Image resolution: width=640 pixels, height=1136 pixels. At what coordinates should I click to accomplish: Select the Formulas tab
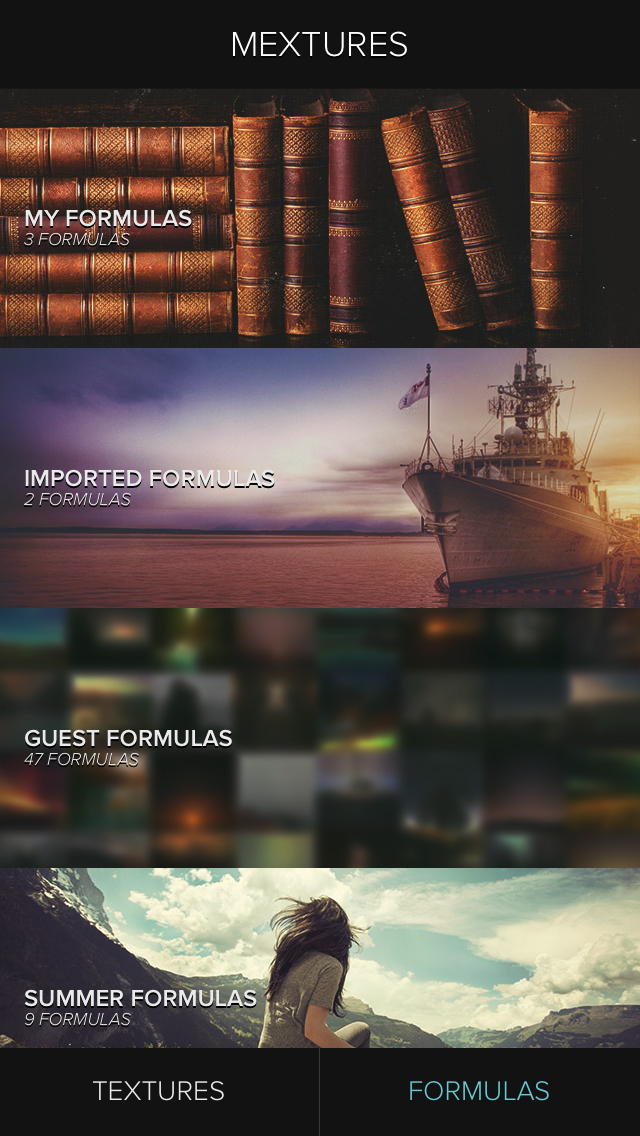tap(479, 1091)
